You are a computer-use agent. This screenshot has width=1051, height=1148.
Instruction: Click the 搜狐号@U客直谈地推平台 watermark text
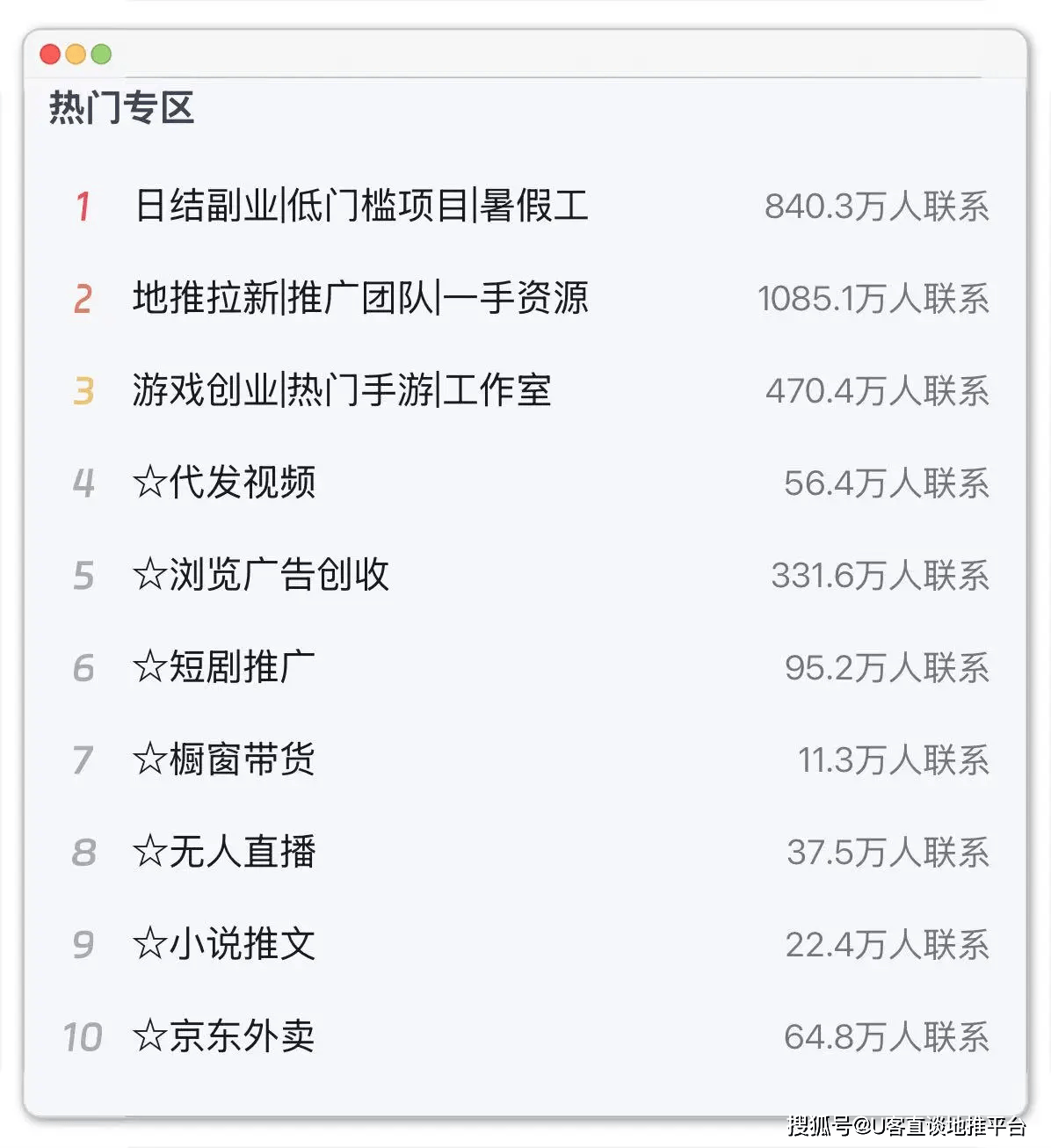[910, 1128]
